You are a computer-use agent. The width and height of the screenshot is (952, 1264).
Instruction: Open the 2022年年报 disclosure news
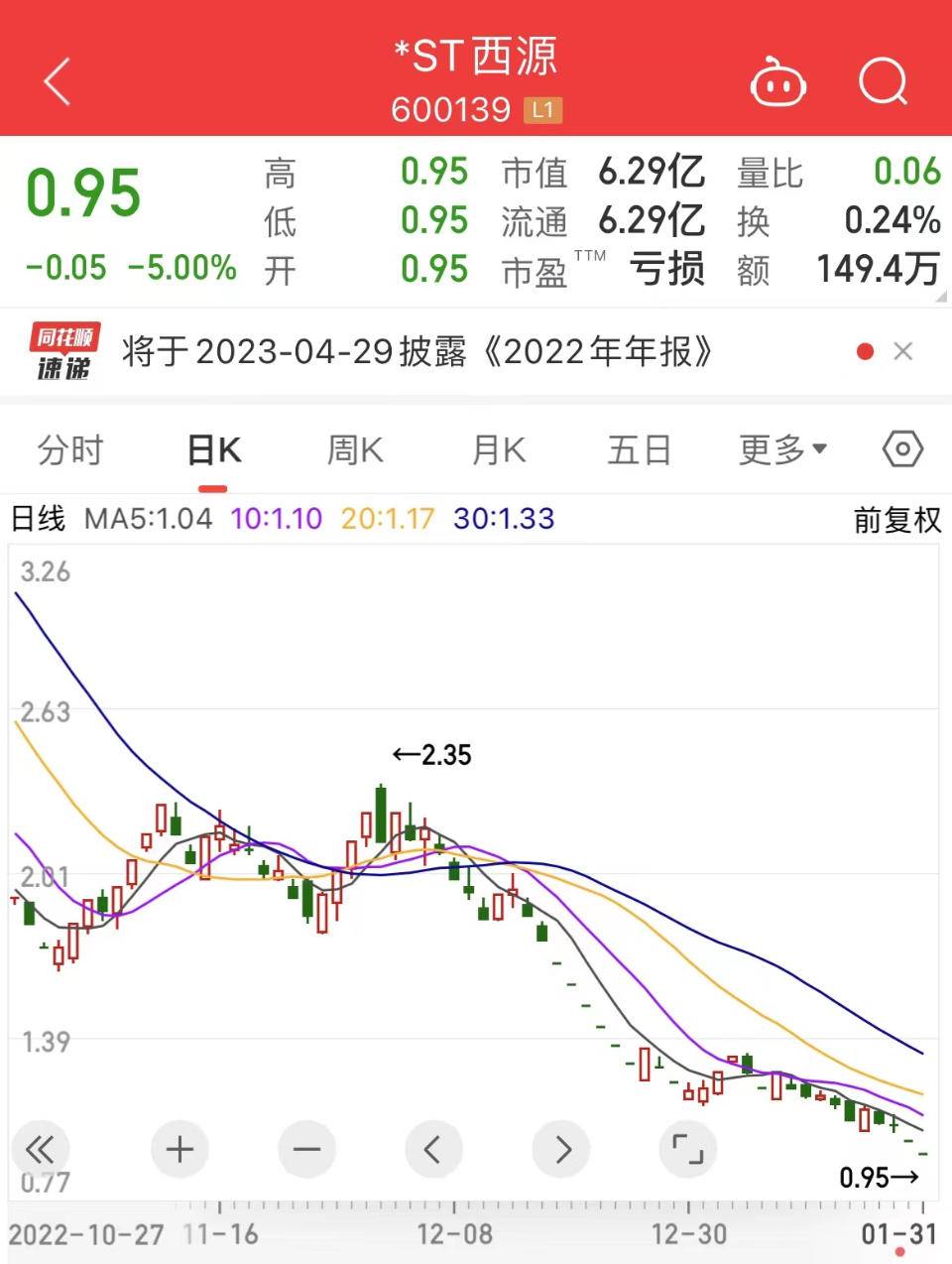click(x=416, y=352)
